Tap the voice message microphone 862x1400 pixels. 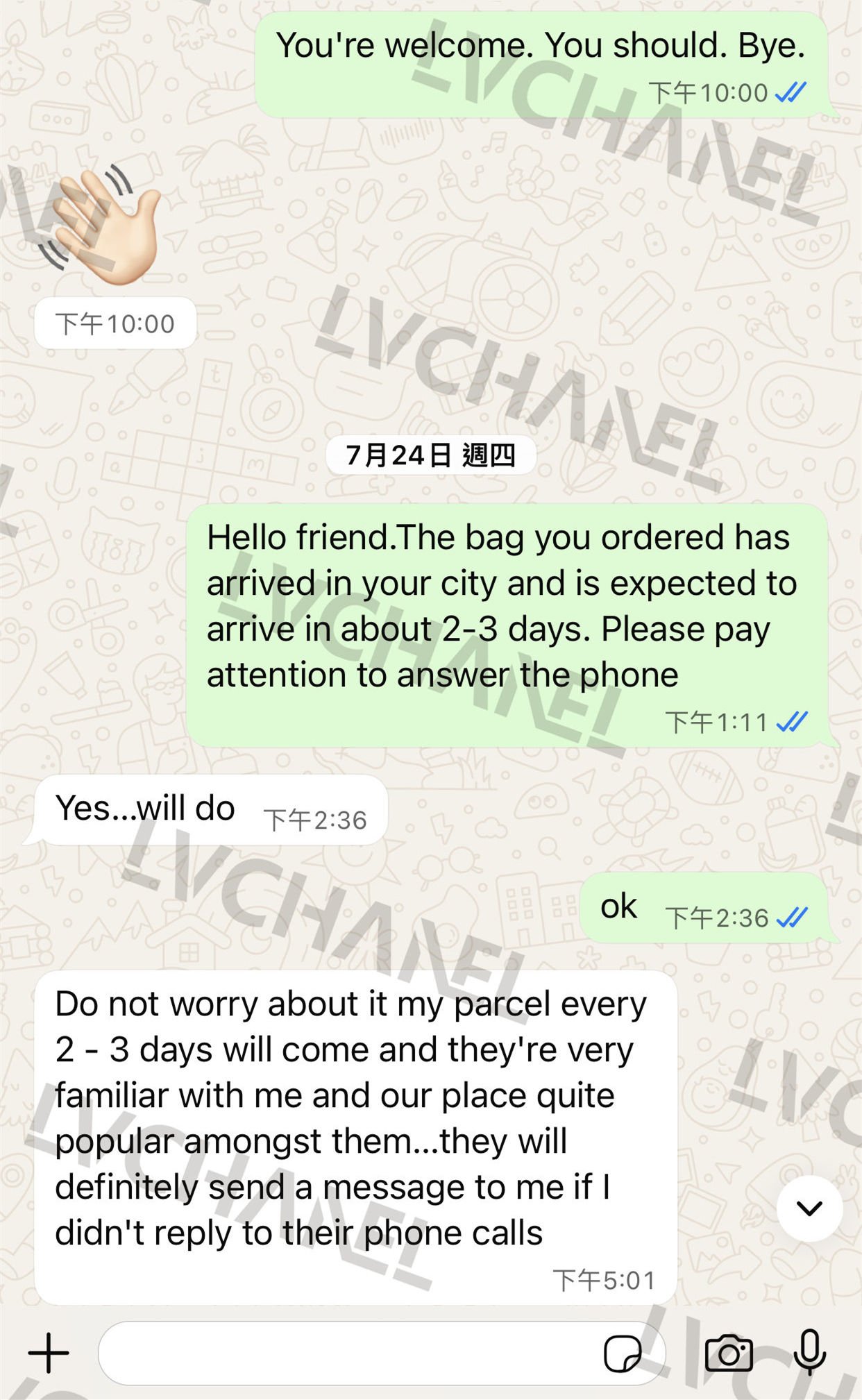[x=809, y=1351]
